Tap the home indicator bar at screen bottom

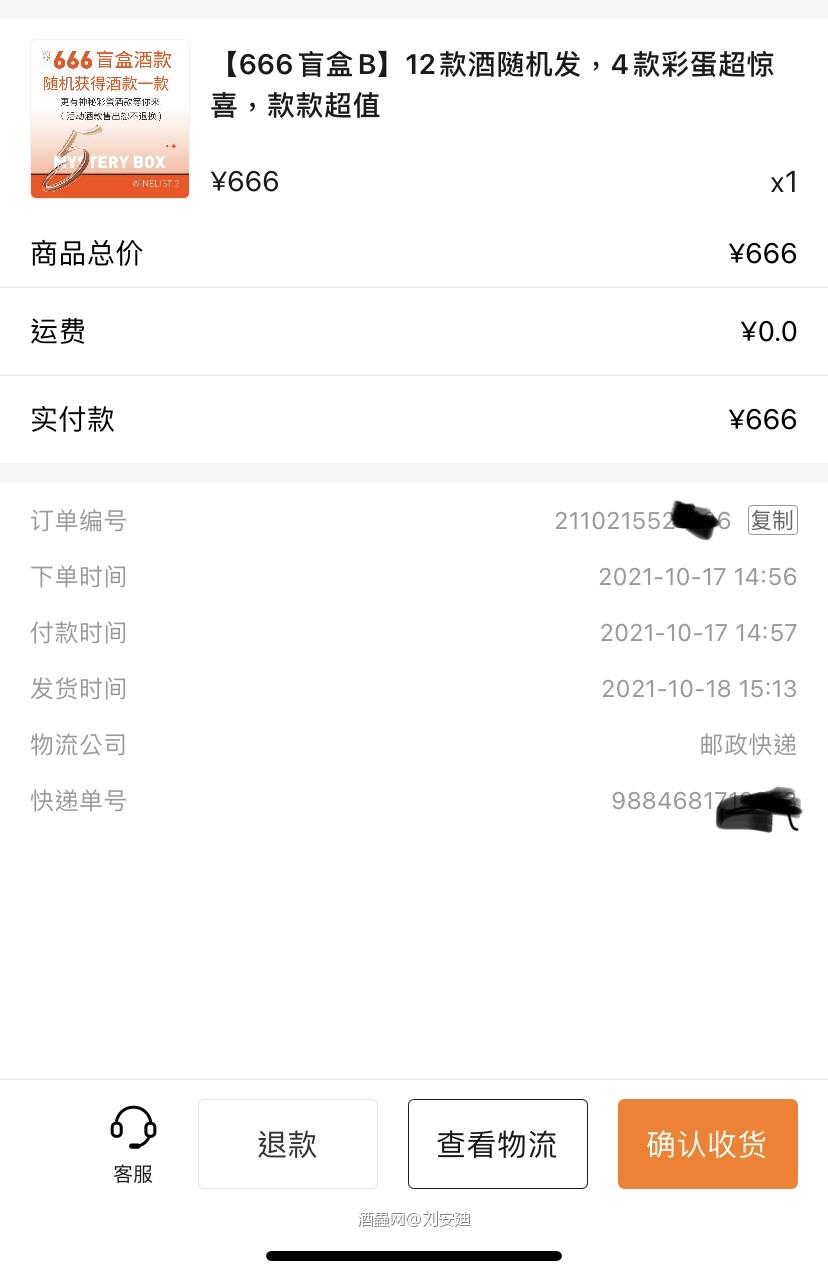(414, 1255)
